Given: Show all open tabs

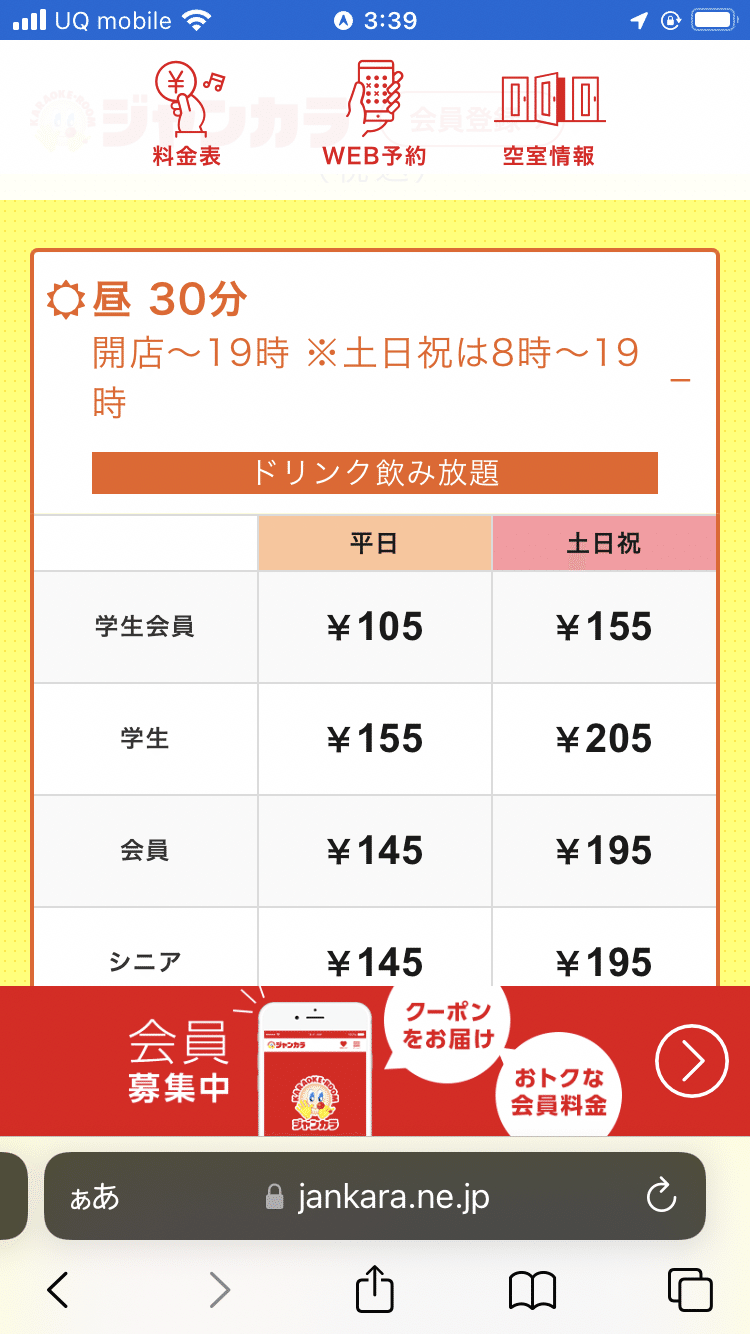Looking at the screenshot, I should click(690, 1290).
